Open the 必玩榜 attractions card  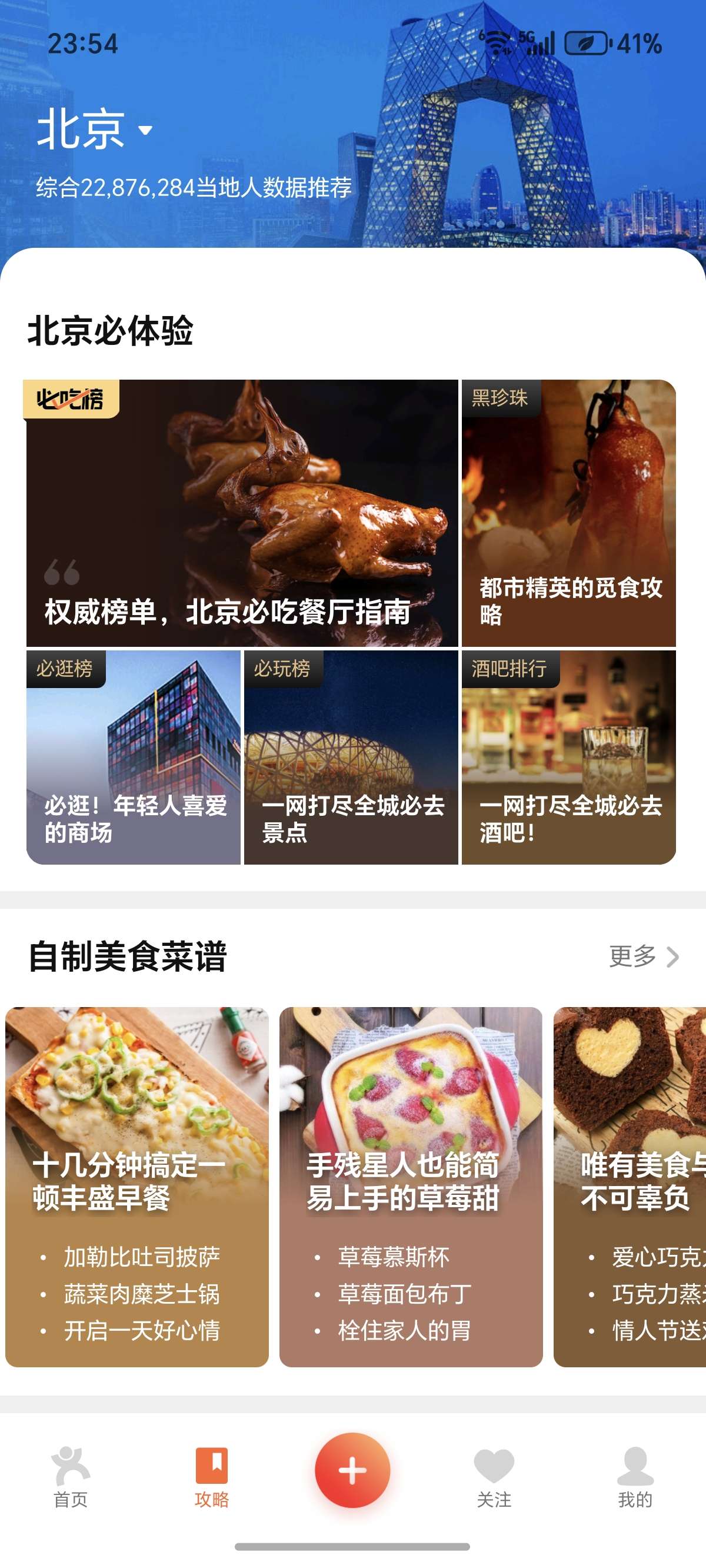point(351,756)
